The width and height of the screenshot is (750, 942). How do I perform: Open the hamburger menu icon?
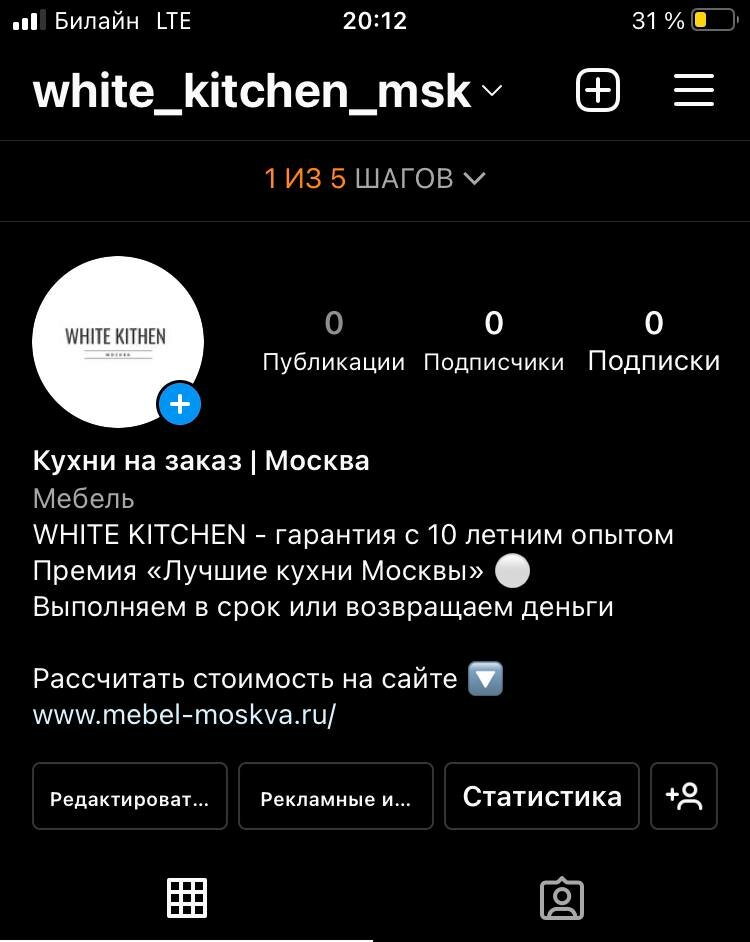click(693, 90)
